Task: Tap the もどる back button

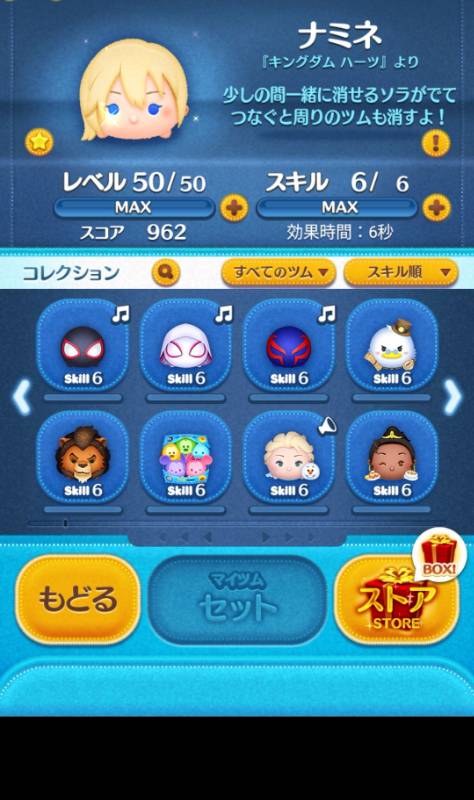Action: click(x=78, y=599)
